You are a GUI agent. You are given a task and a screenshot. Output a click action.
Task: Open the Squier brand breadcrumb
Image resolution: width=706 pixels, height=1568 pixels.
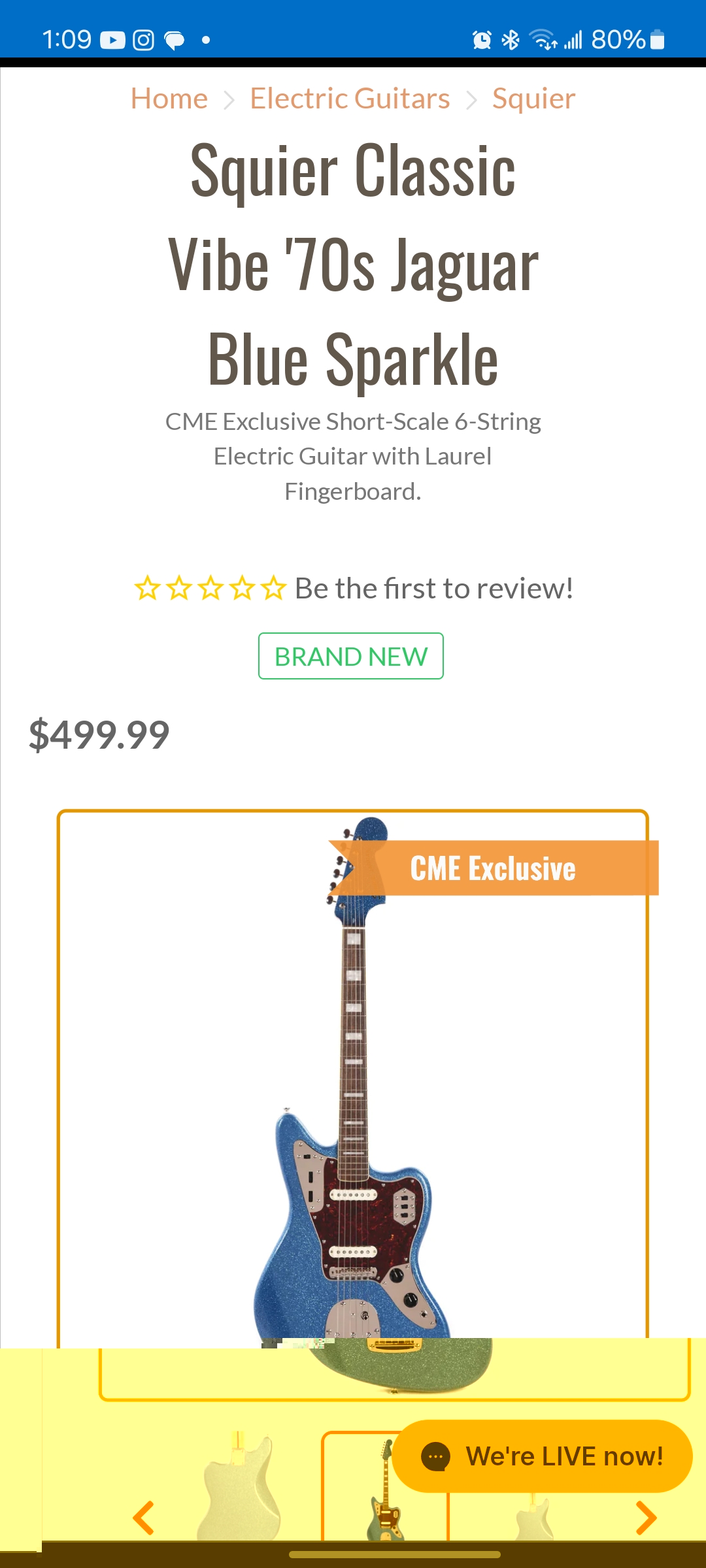(533, 99)
